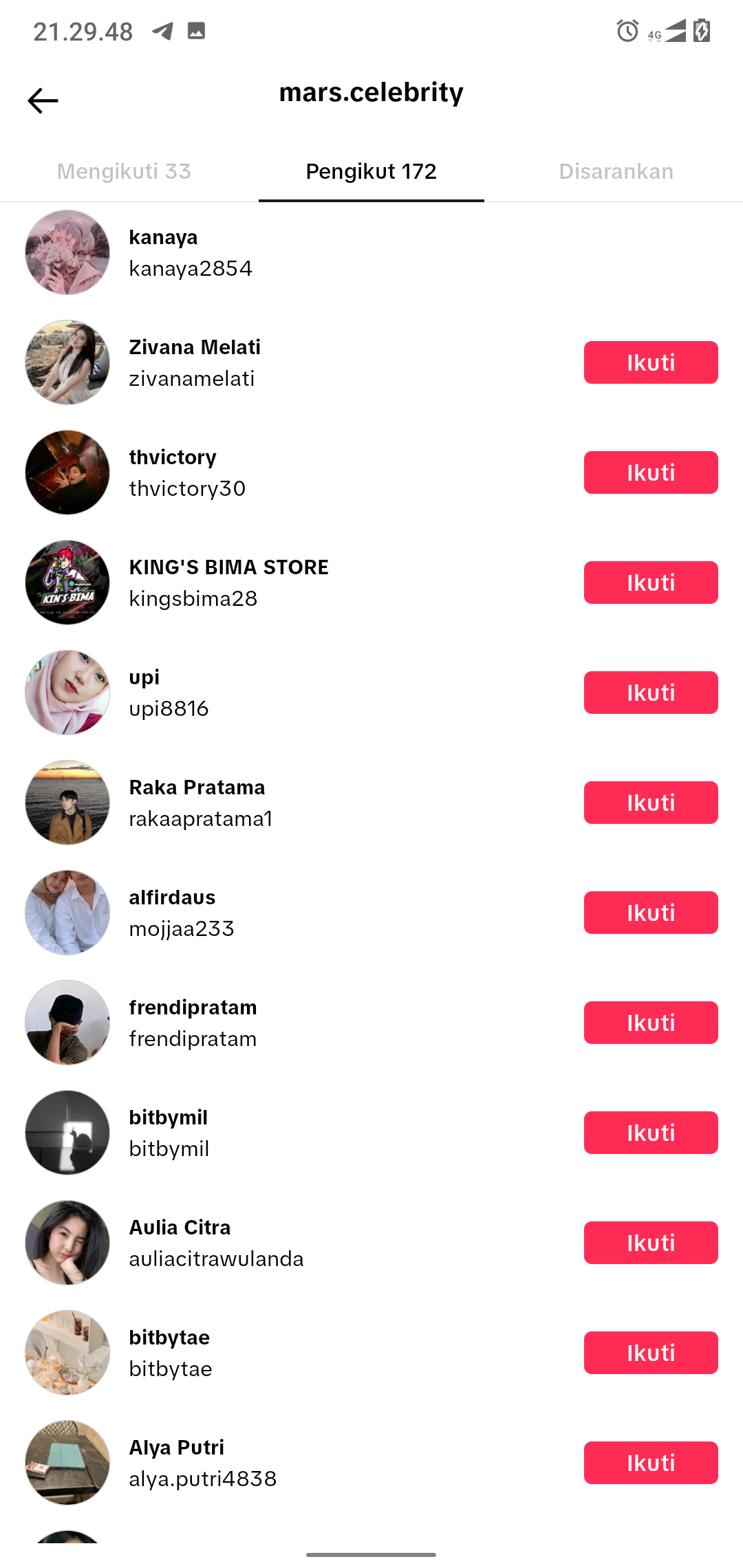Switch to the Disarankan tab
The height and width of the screenshot is (1568, 743).
(x=616, y=171)
